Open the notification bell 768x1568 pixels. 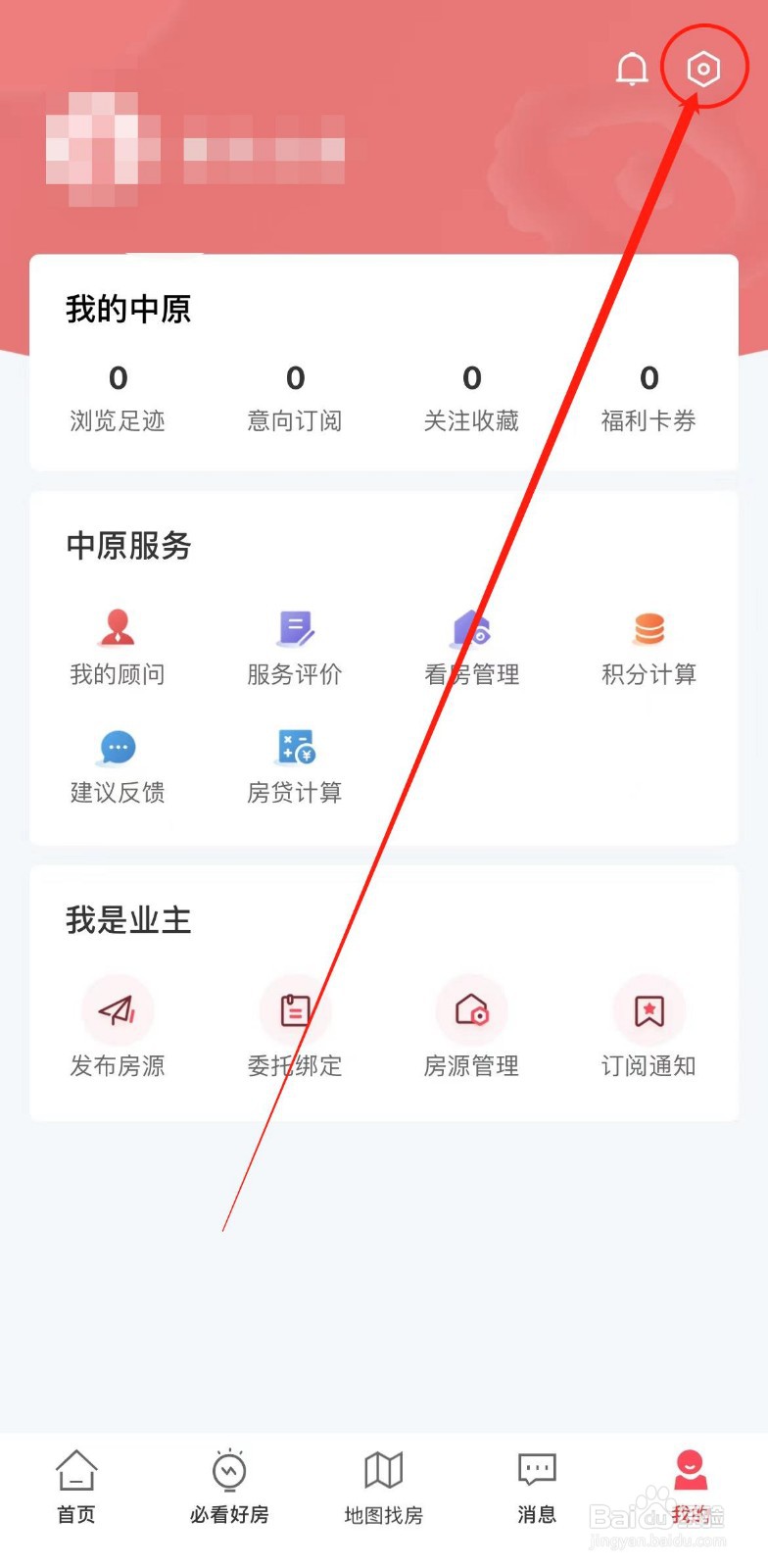pos(631,69)
